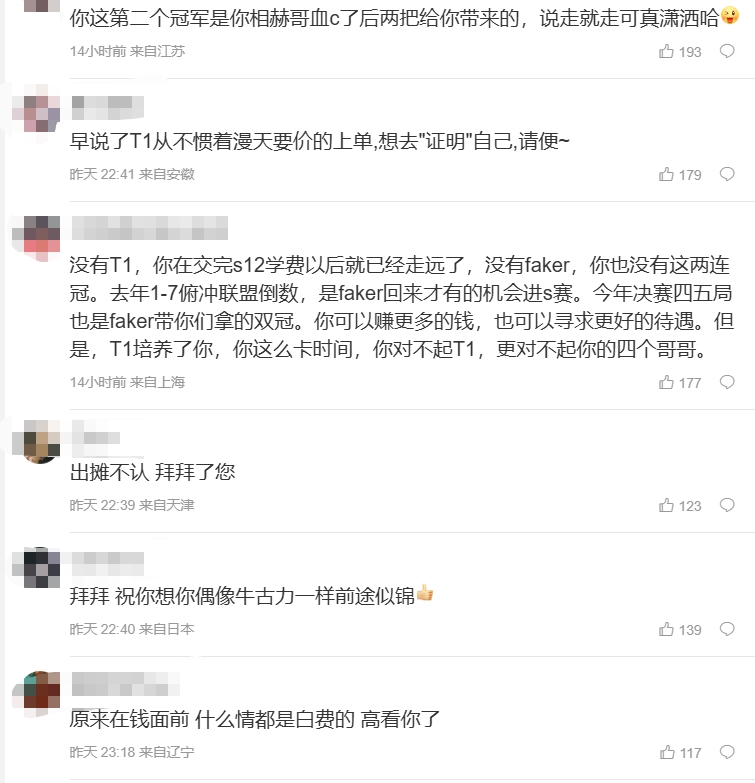Like the comment posted from 辽宁
Screen dimensions: 755x783
[667, 752]
